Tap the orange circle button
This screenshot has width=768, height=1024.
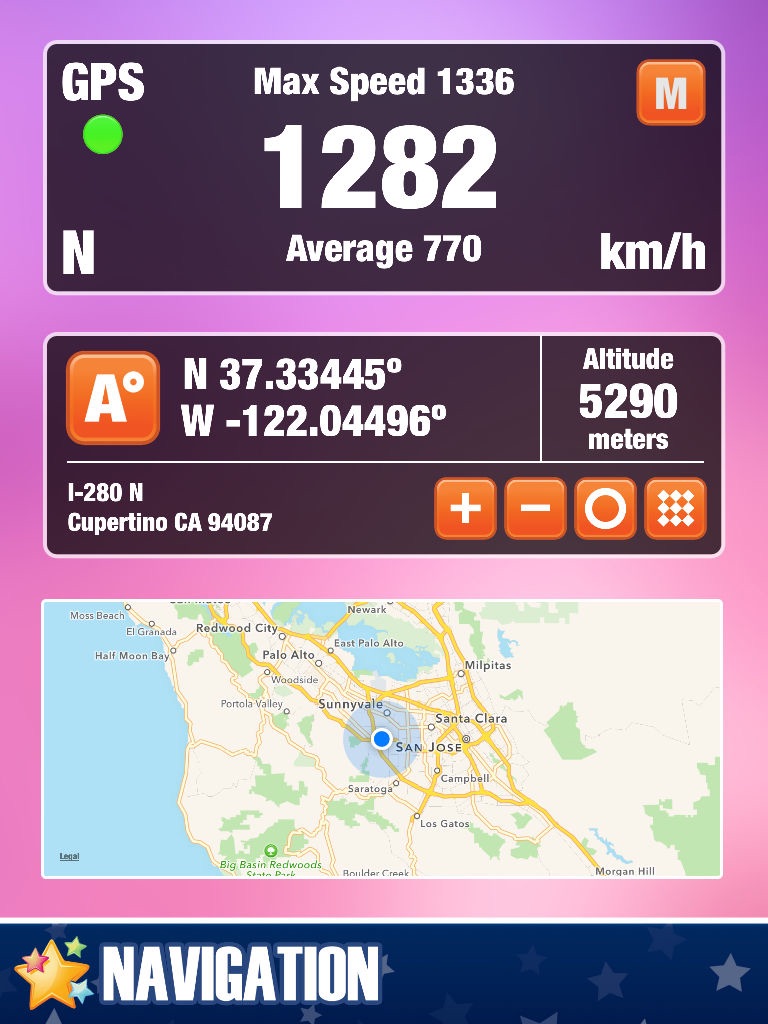click(x=605, y=509)
